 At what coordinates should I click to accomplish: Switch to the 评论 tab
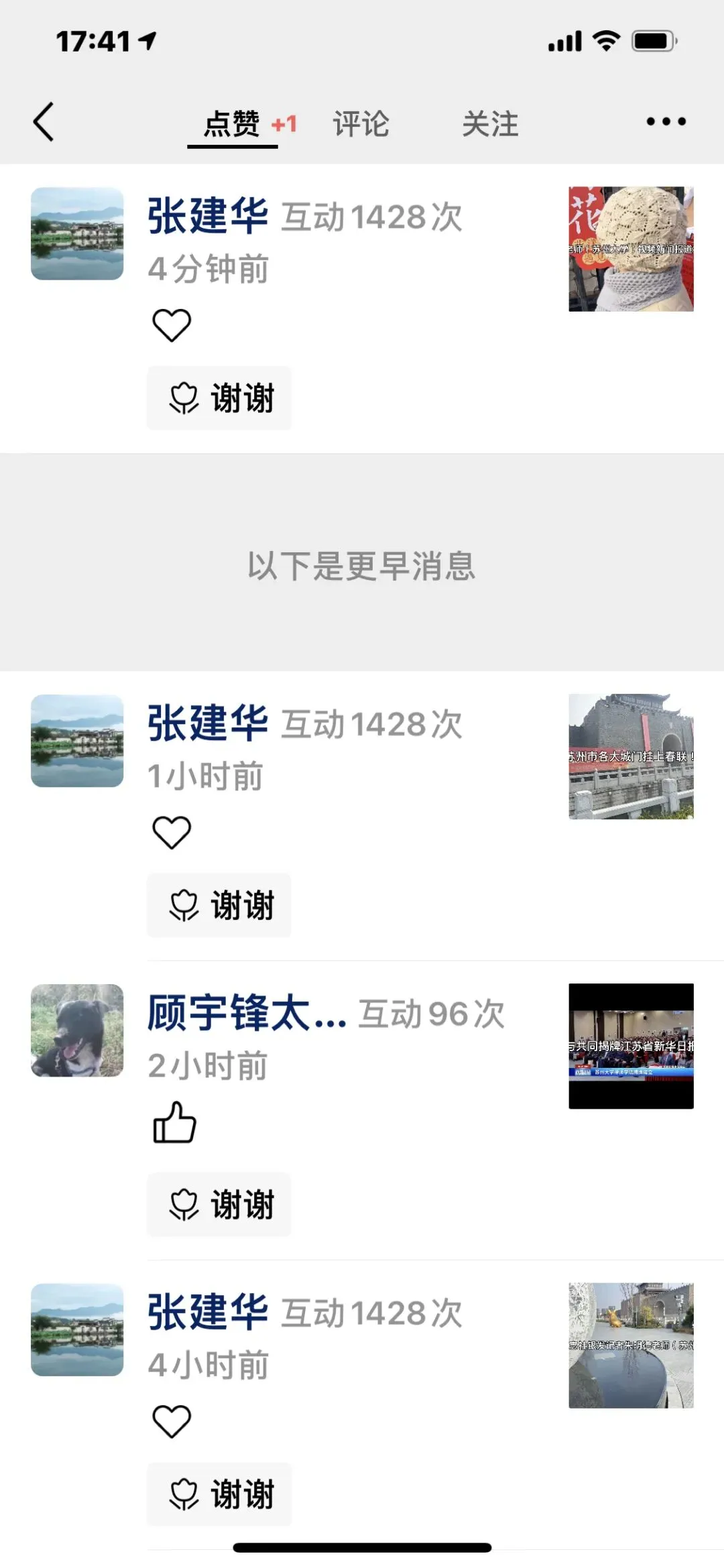pyautogui.click(x=361, y=124)
